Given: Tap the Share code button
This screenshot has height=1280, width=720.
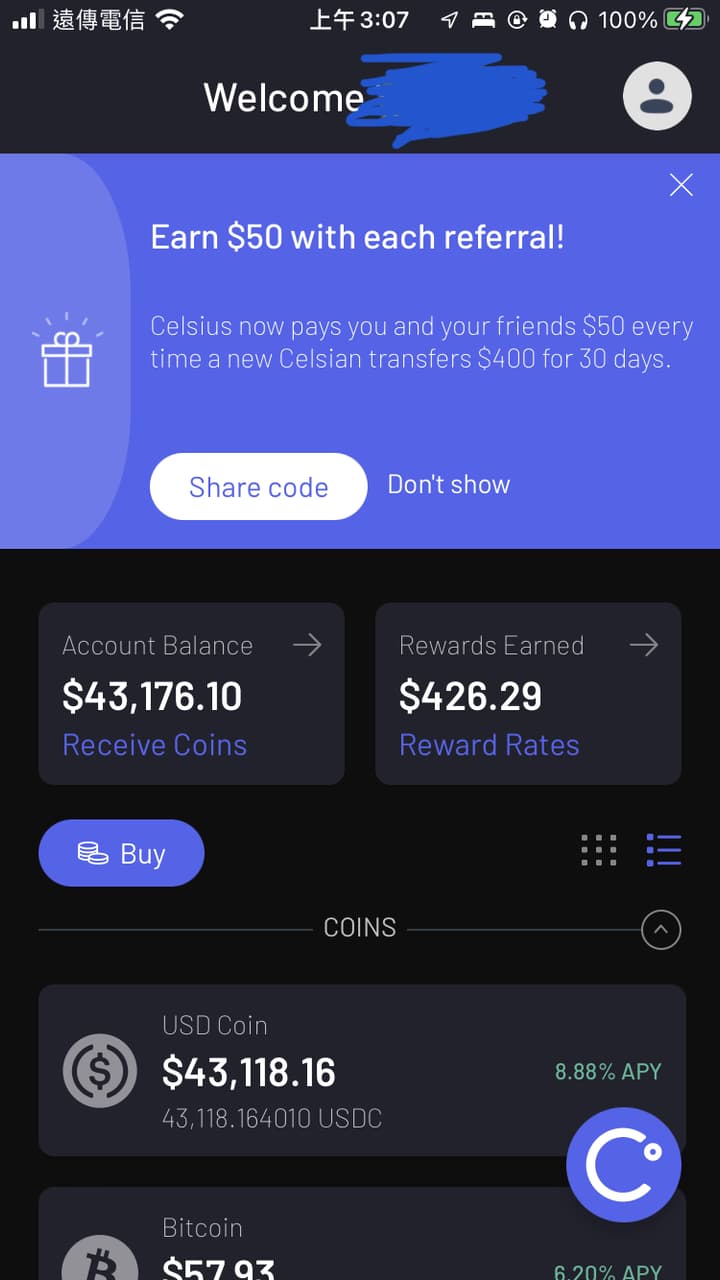Looking at the screenshot, I should pos(258,487).
